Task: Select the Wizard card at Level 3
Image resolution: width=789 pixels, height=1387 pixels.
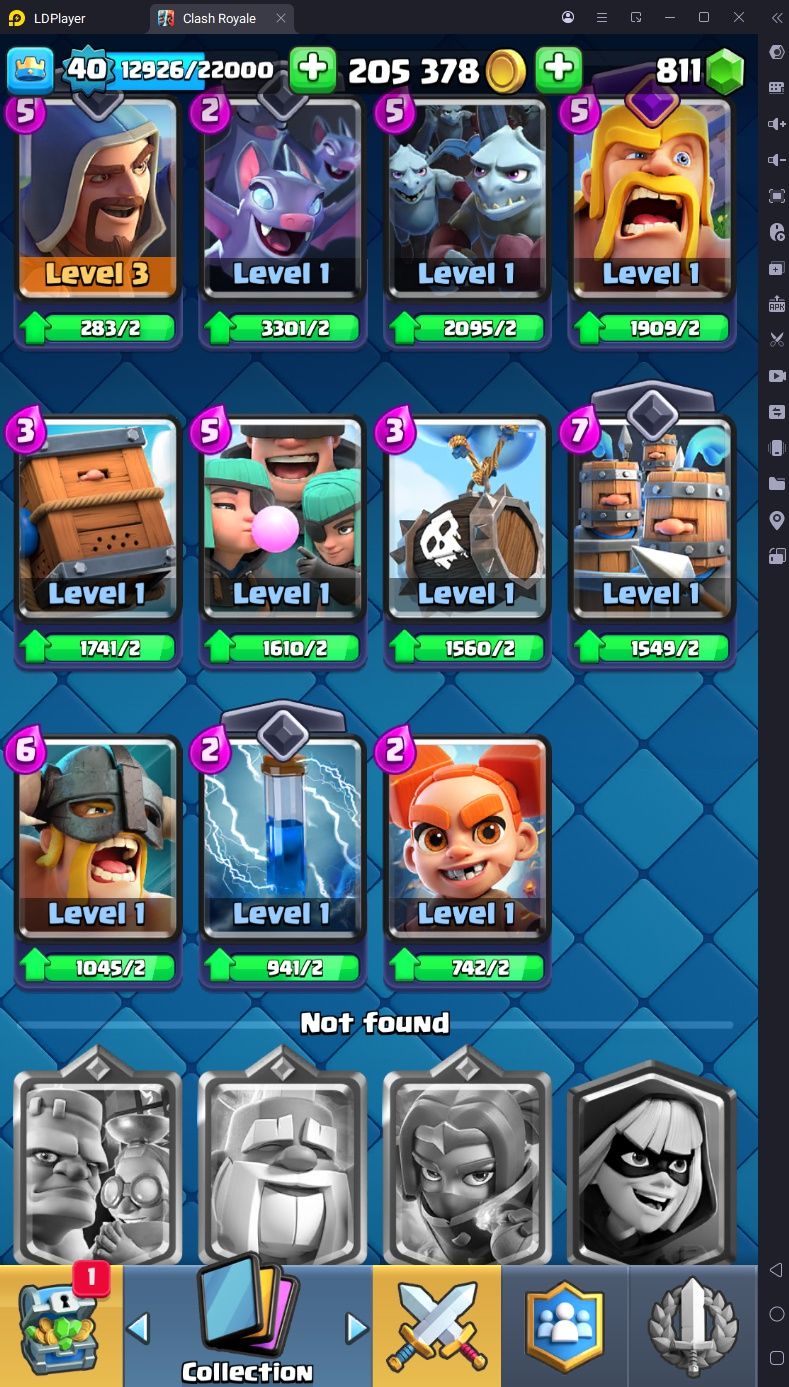Action: (98, 200)
